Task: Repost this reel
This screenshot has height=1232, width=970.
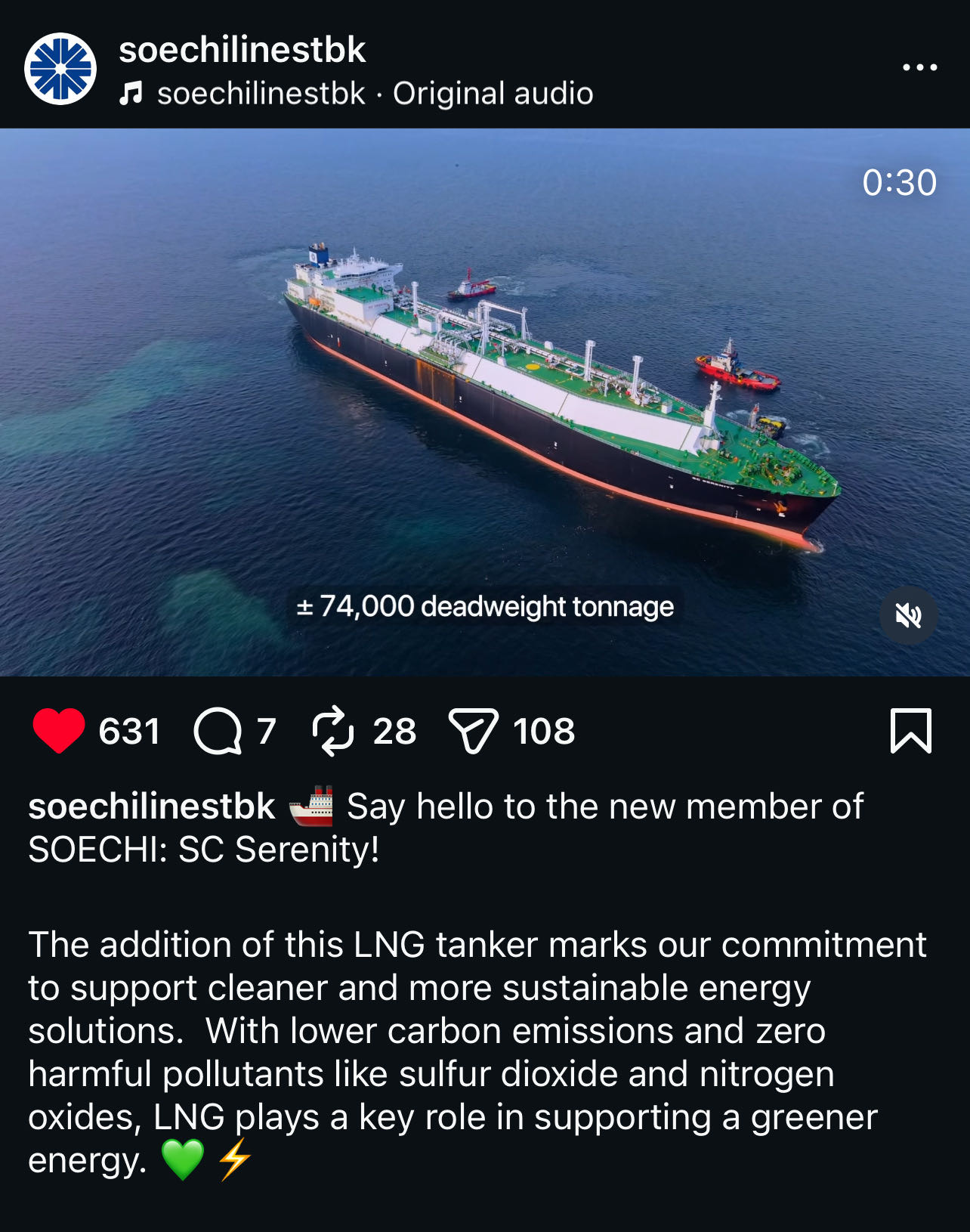Action: (x=333, y=731)
